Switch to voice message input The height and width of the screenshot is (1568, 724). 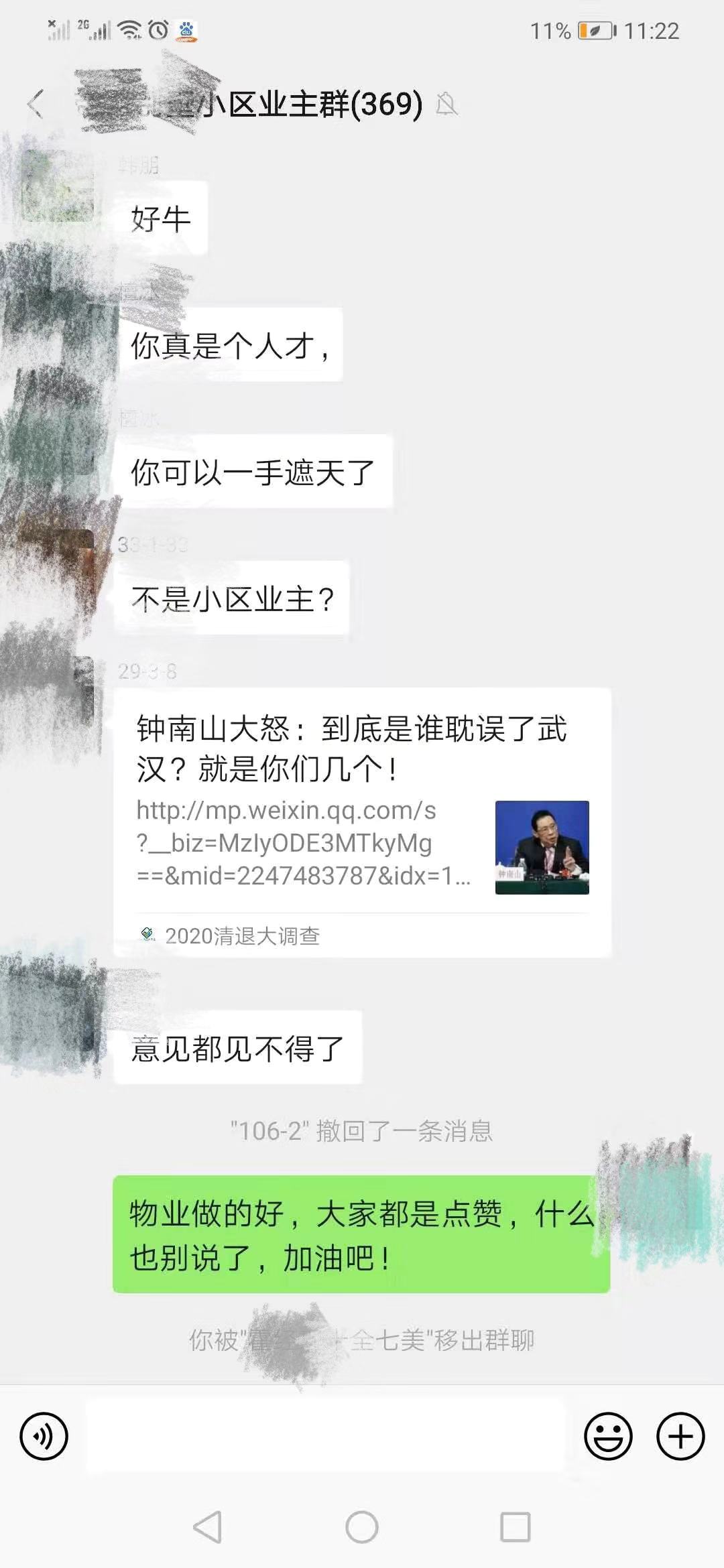point(44,1436)
